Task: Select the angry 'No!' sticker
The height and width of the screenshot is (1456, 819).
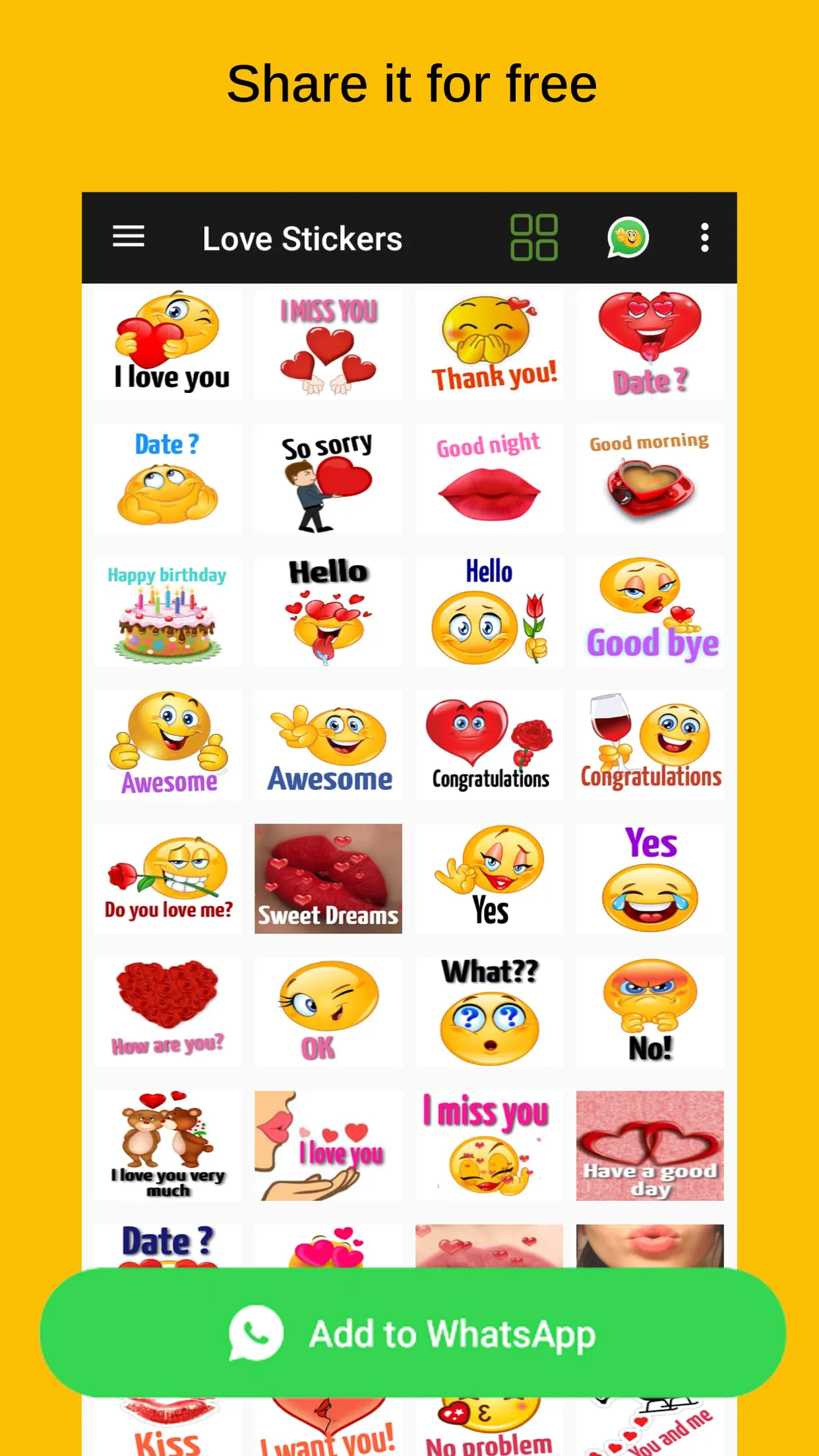Action: click(650, 1012)
